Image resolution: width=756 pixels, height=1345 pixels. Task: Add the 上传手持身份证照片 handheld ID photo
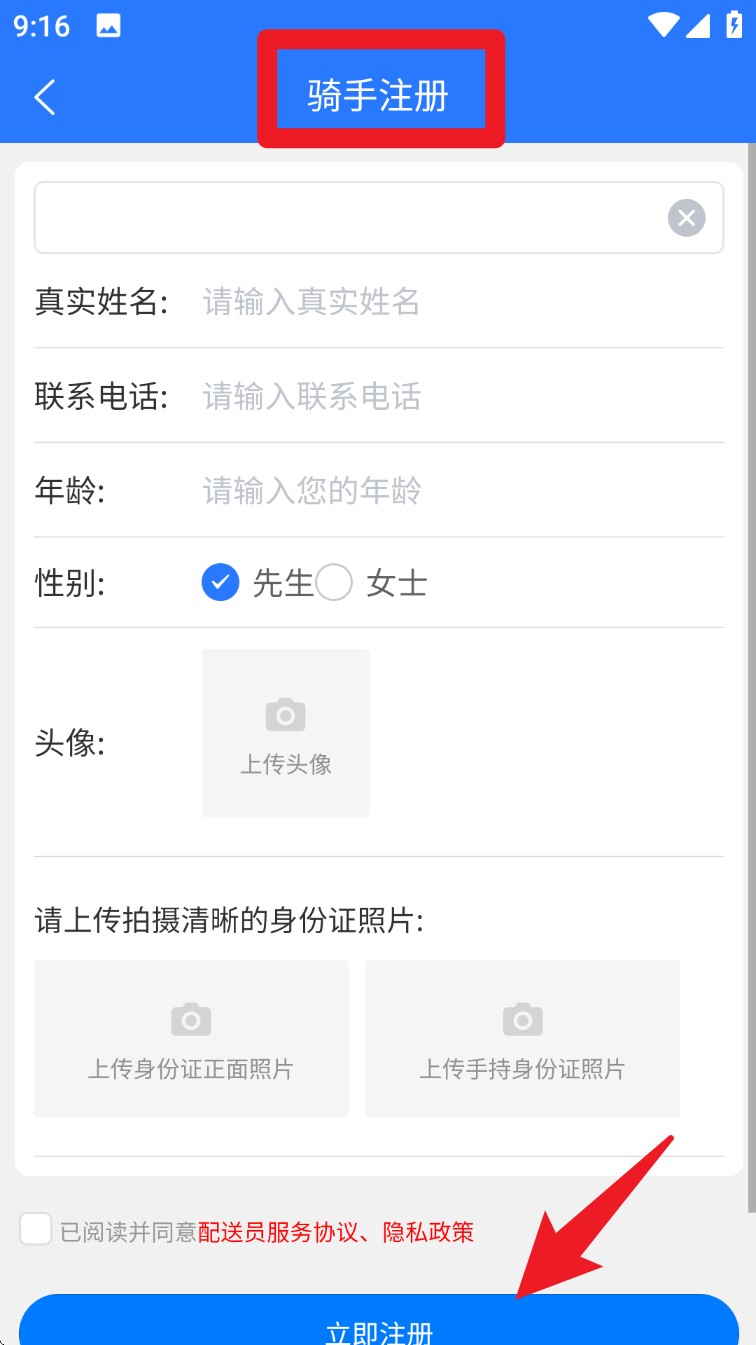tap(522, 1038)
